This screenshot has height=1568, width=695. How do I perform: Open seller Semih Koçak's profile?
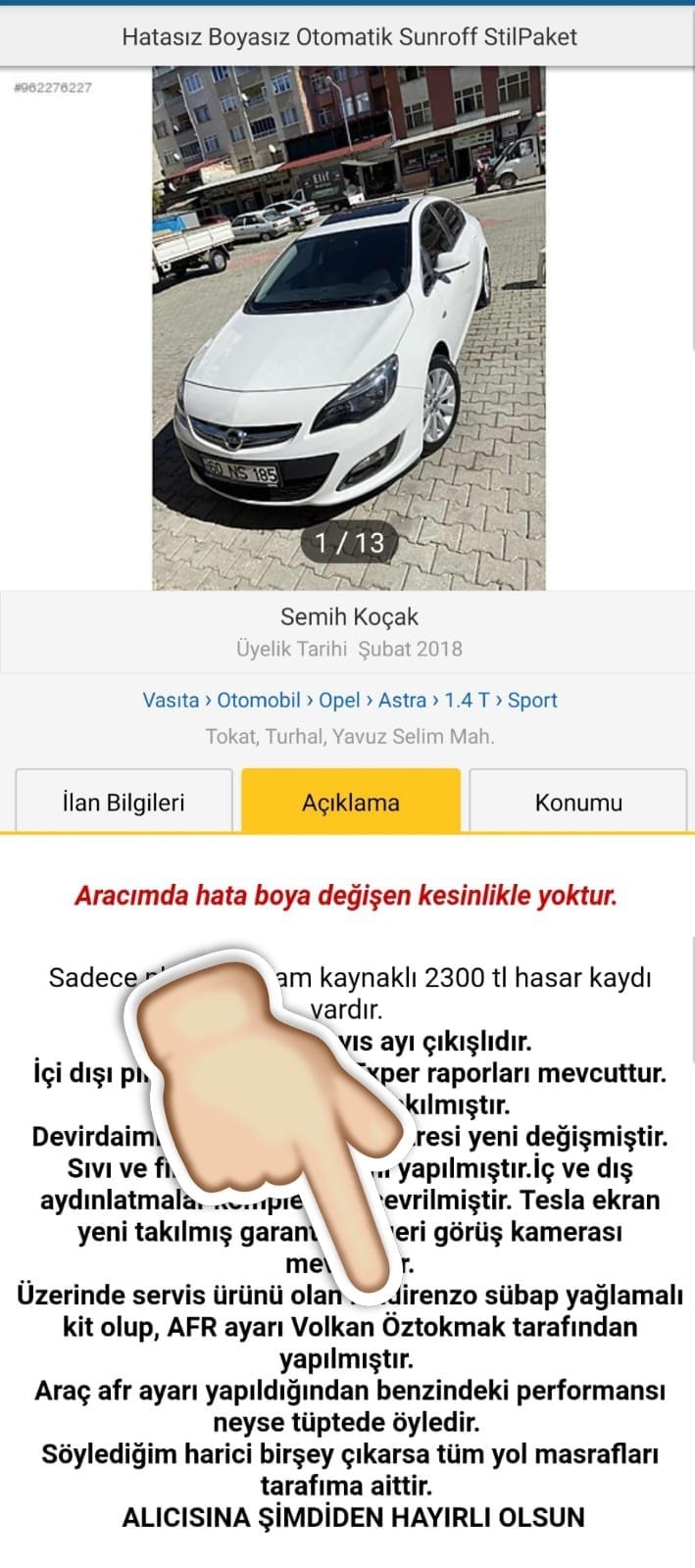349,617
